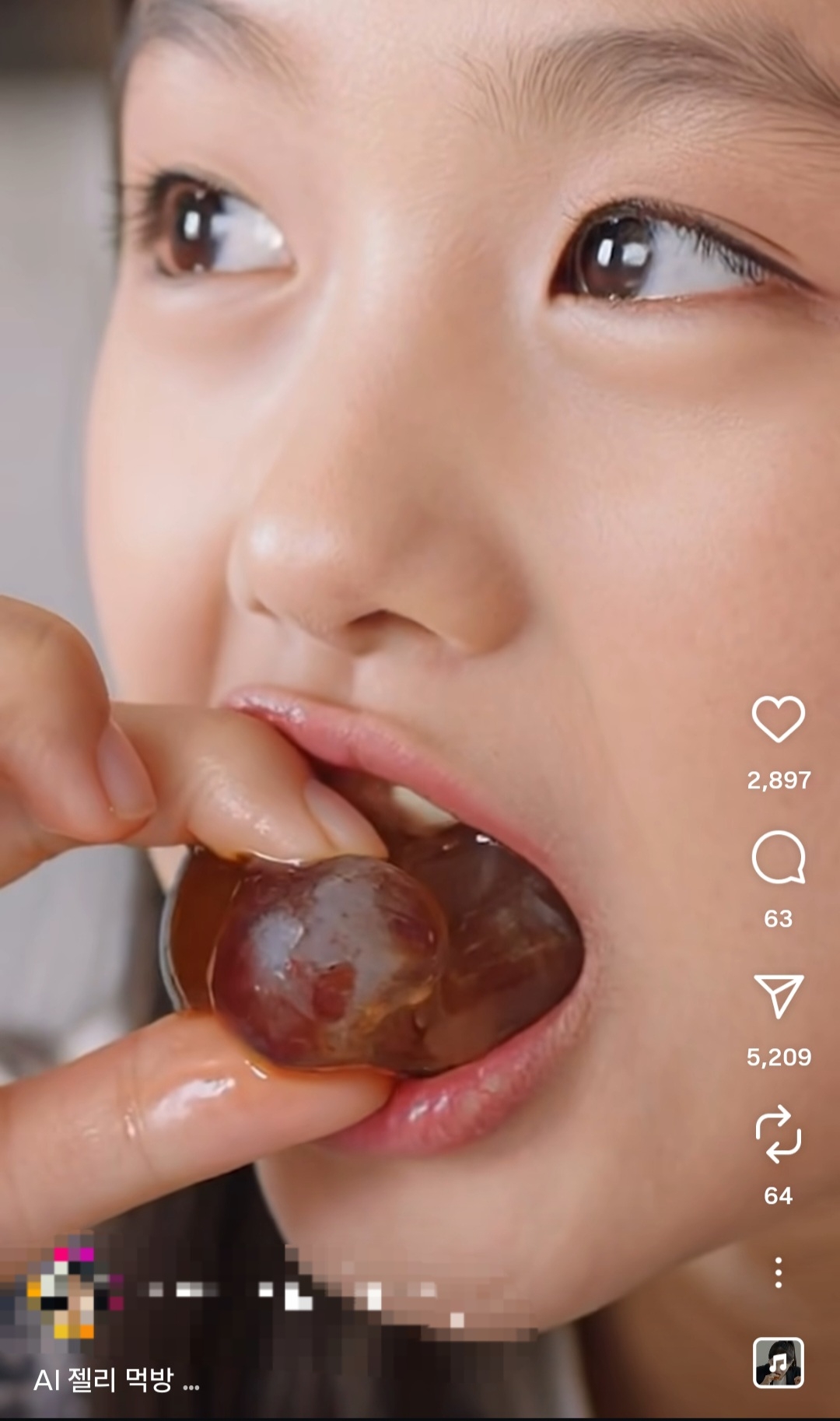840x1421 pixels.
Task: Open the comments on this reel
Action: click(778, 857)
